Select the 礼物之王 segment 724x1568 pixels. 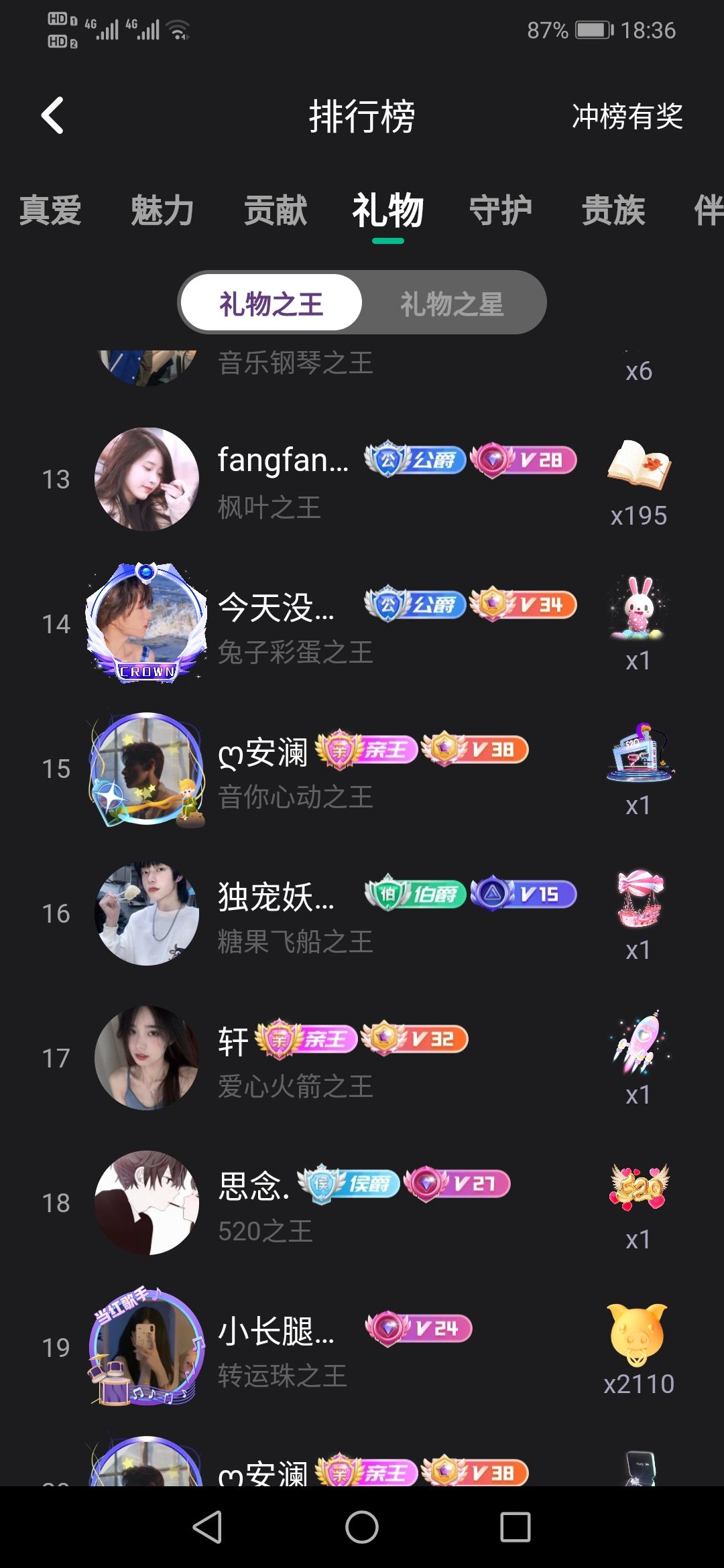pos(271,304)
